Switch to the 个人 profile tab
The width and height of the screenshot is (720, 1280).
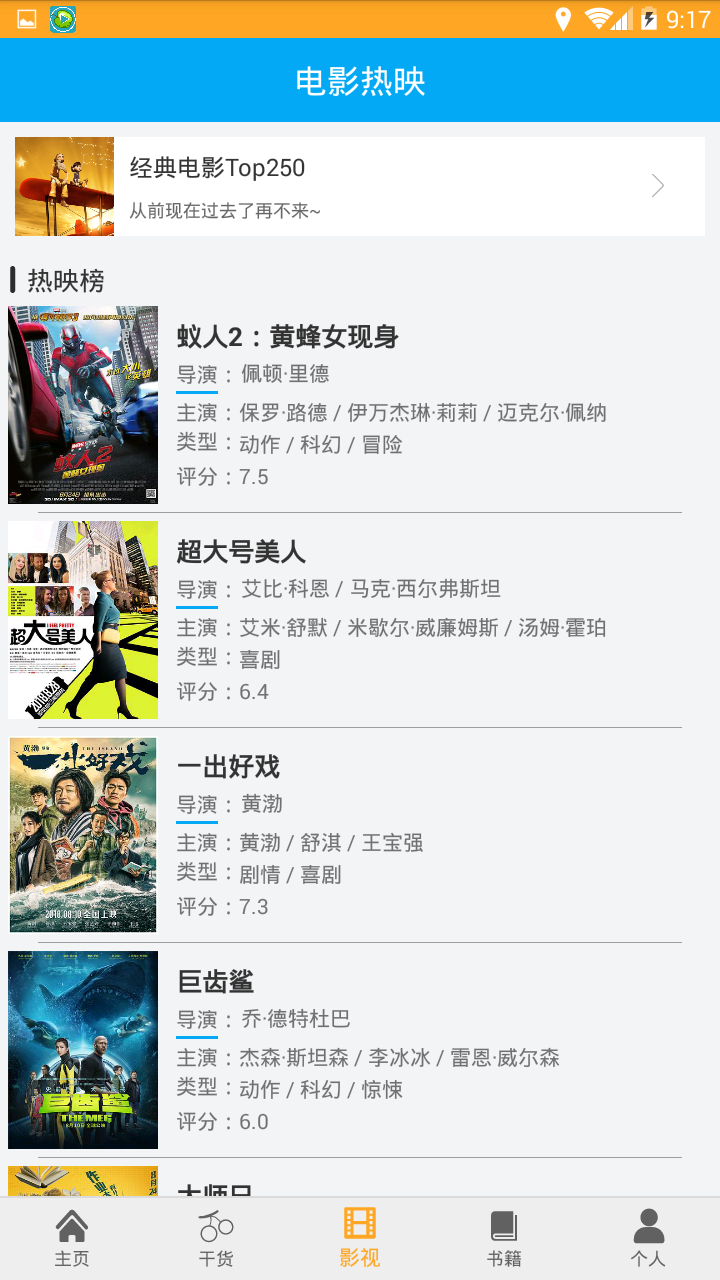(x=648, y=1238)
